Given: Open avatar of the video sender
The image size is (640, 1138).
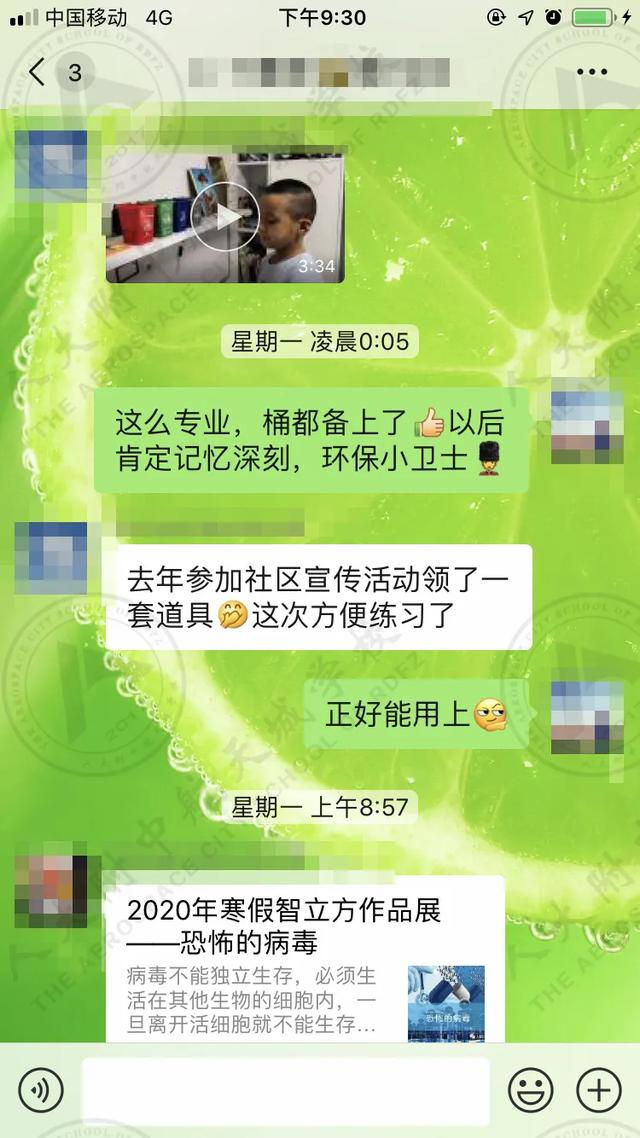Looking at the screenshot, I should 51,166.
